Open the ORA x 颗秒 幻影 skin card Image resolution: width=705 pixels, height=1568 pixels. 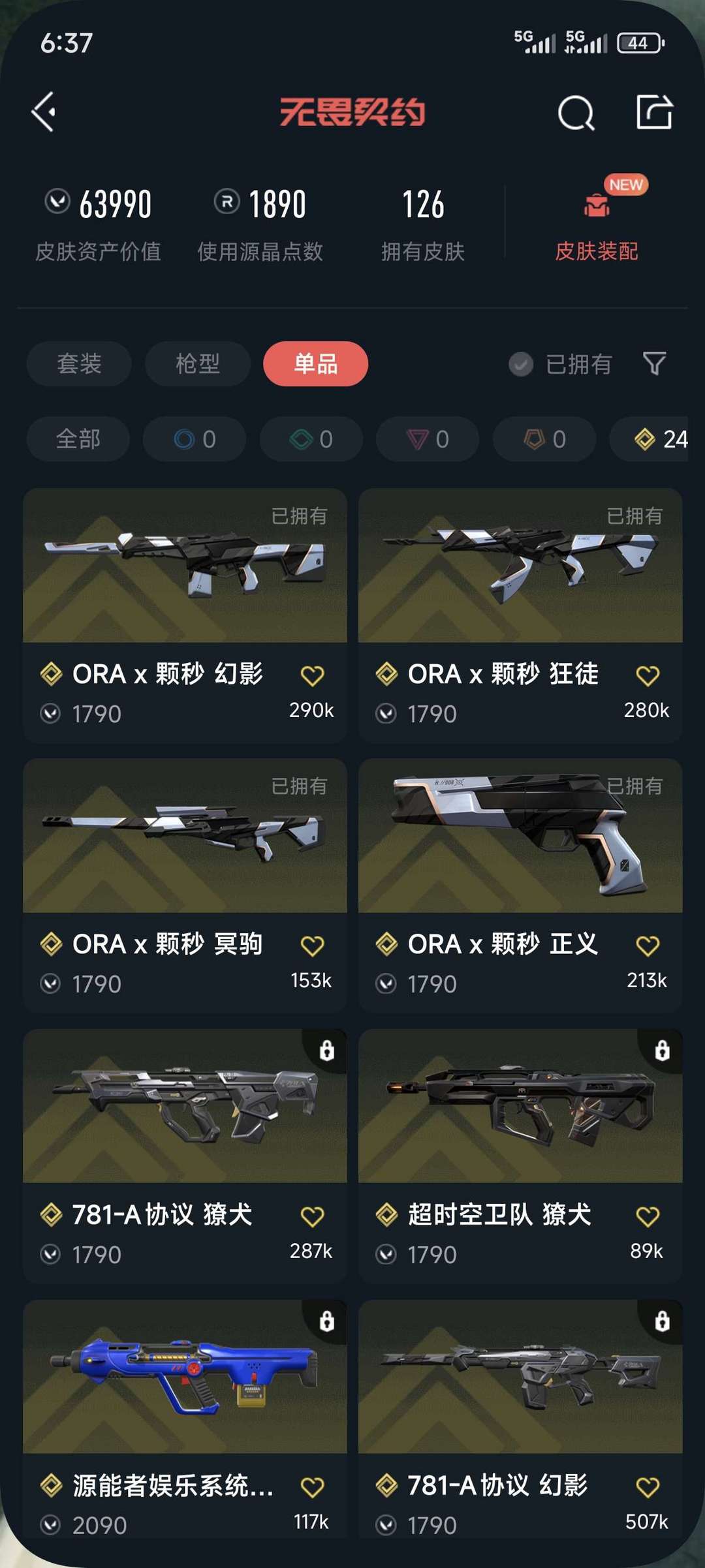click(x=185, y=566)
